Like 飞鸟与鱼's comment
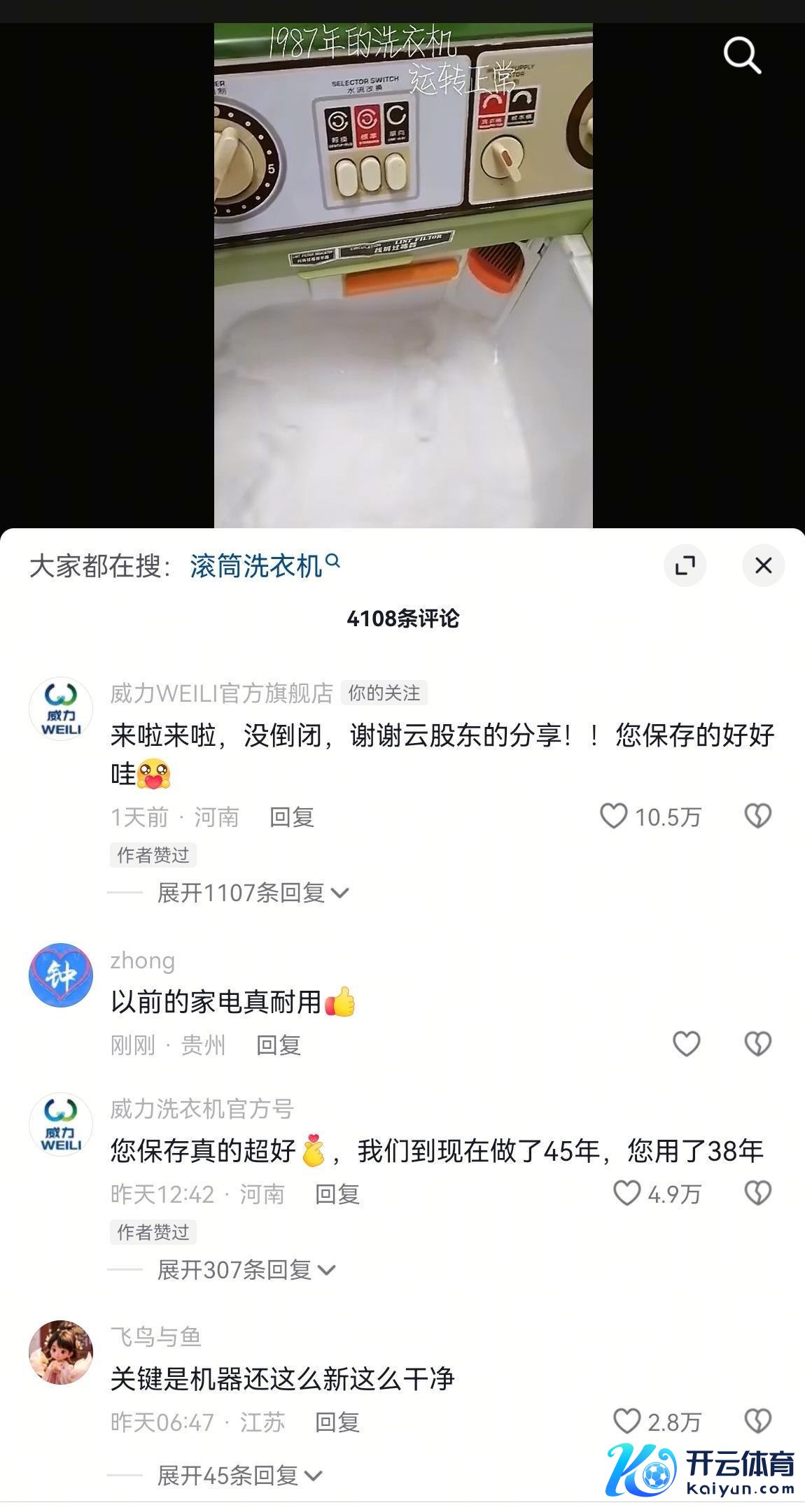 [627, 1421]
